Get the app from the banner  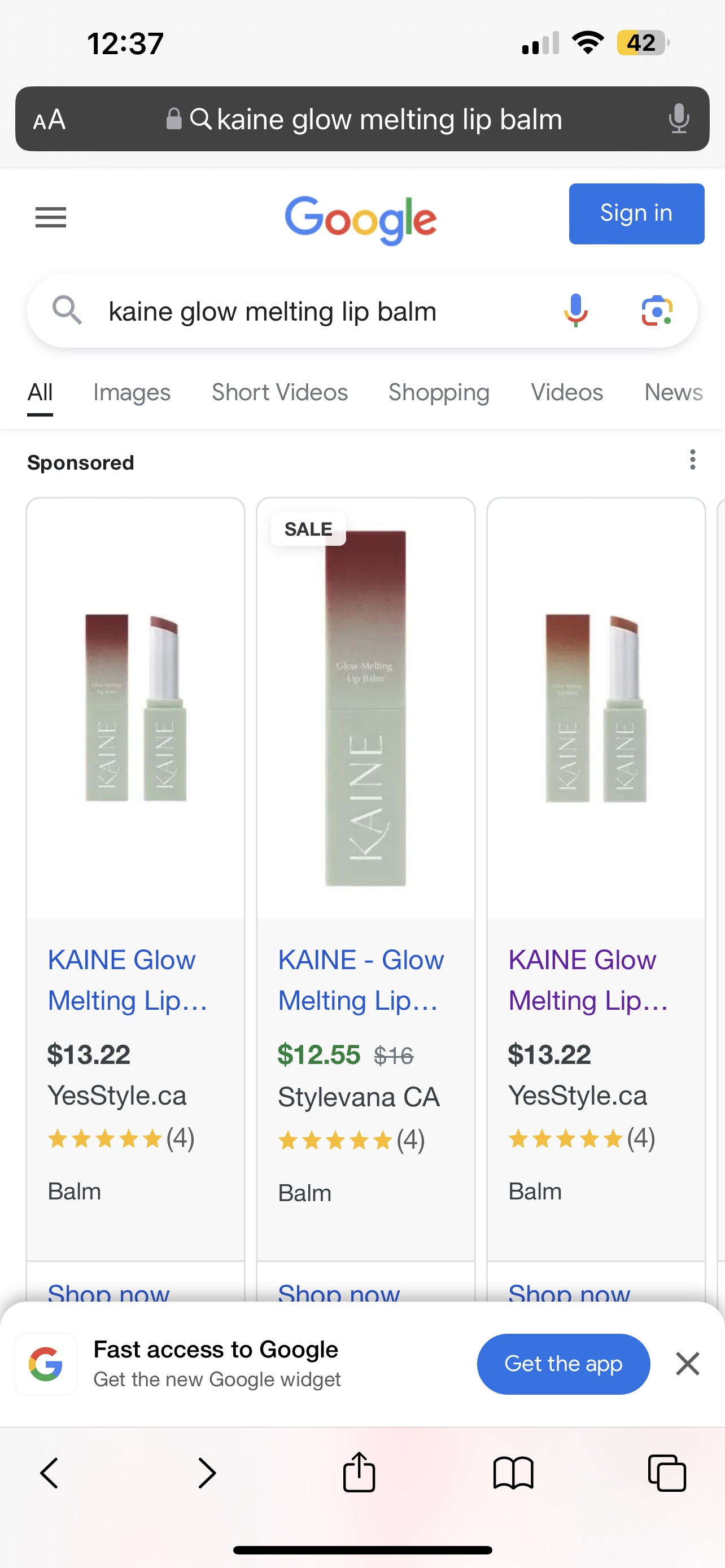(x=562, y=1364)
